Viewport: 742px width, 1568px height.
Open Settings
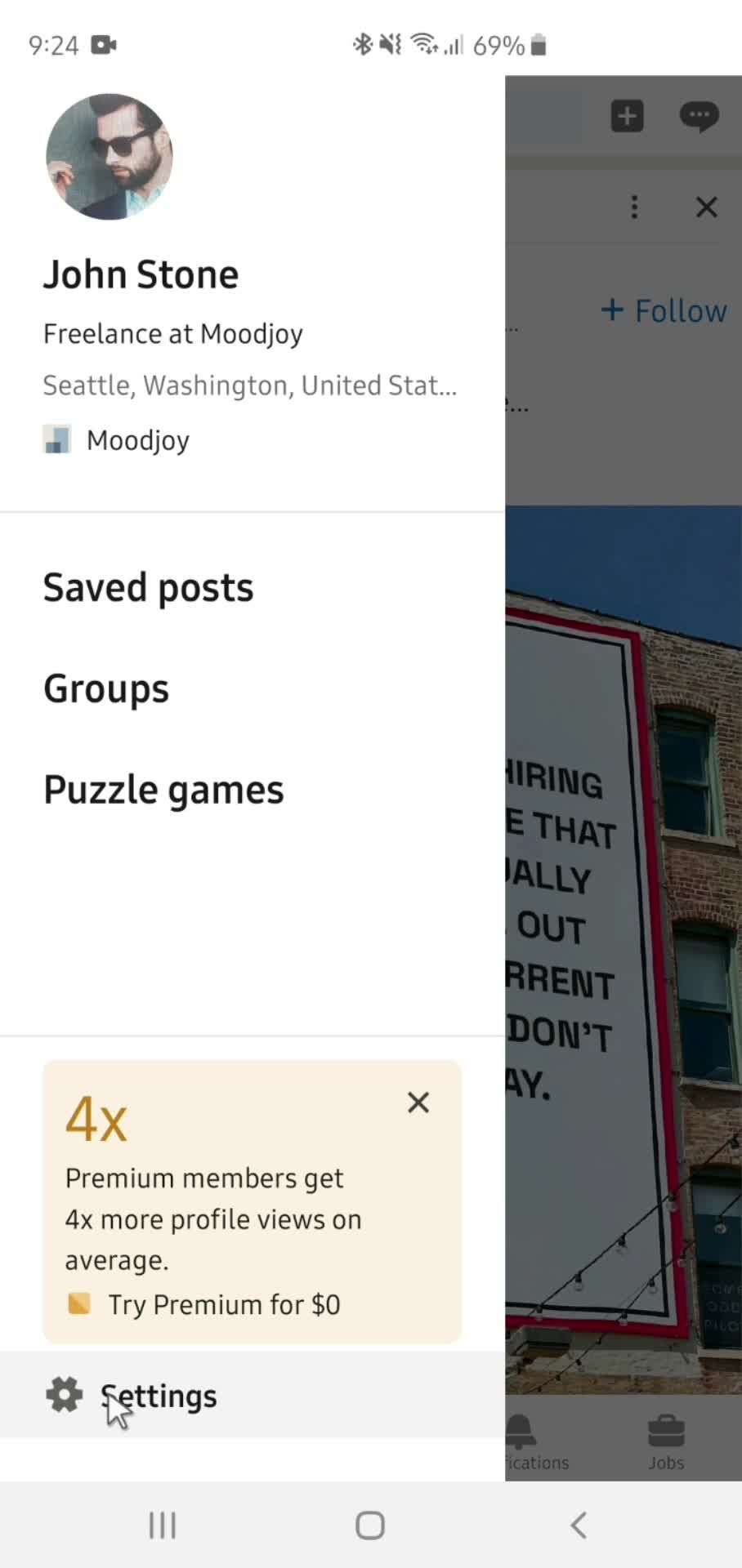point(157,1396)
